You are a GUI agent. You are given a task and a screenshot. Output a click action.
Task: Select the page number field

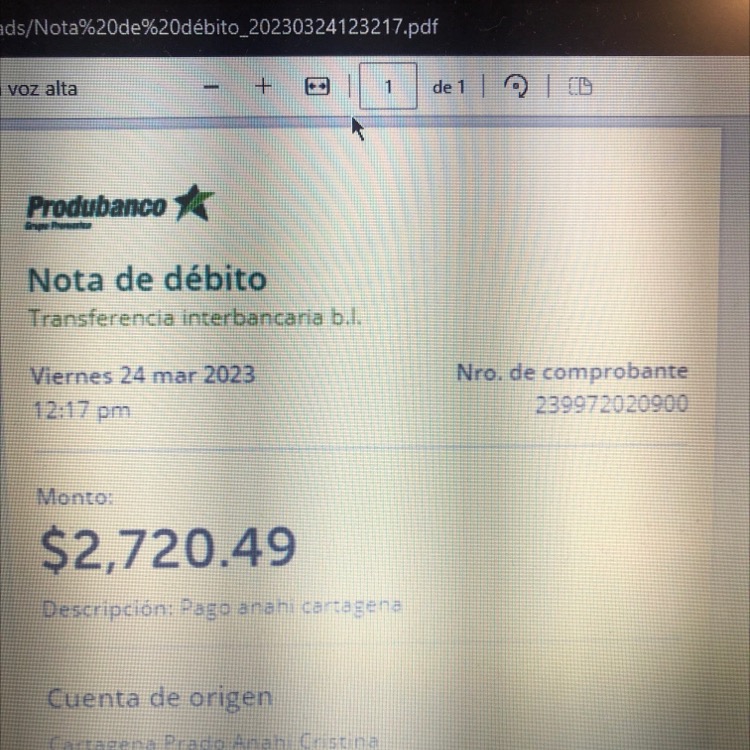point(387,87)
